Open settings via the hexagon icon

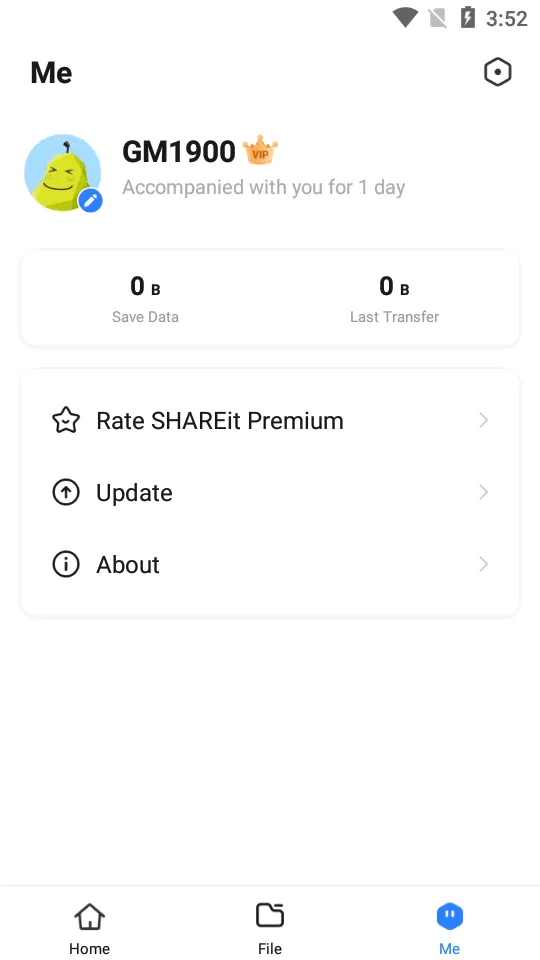click(497, 72)
